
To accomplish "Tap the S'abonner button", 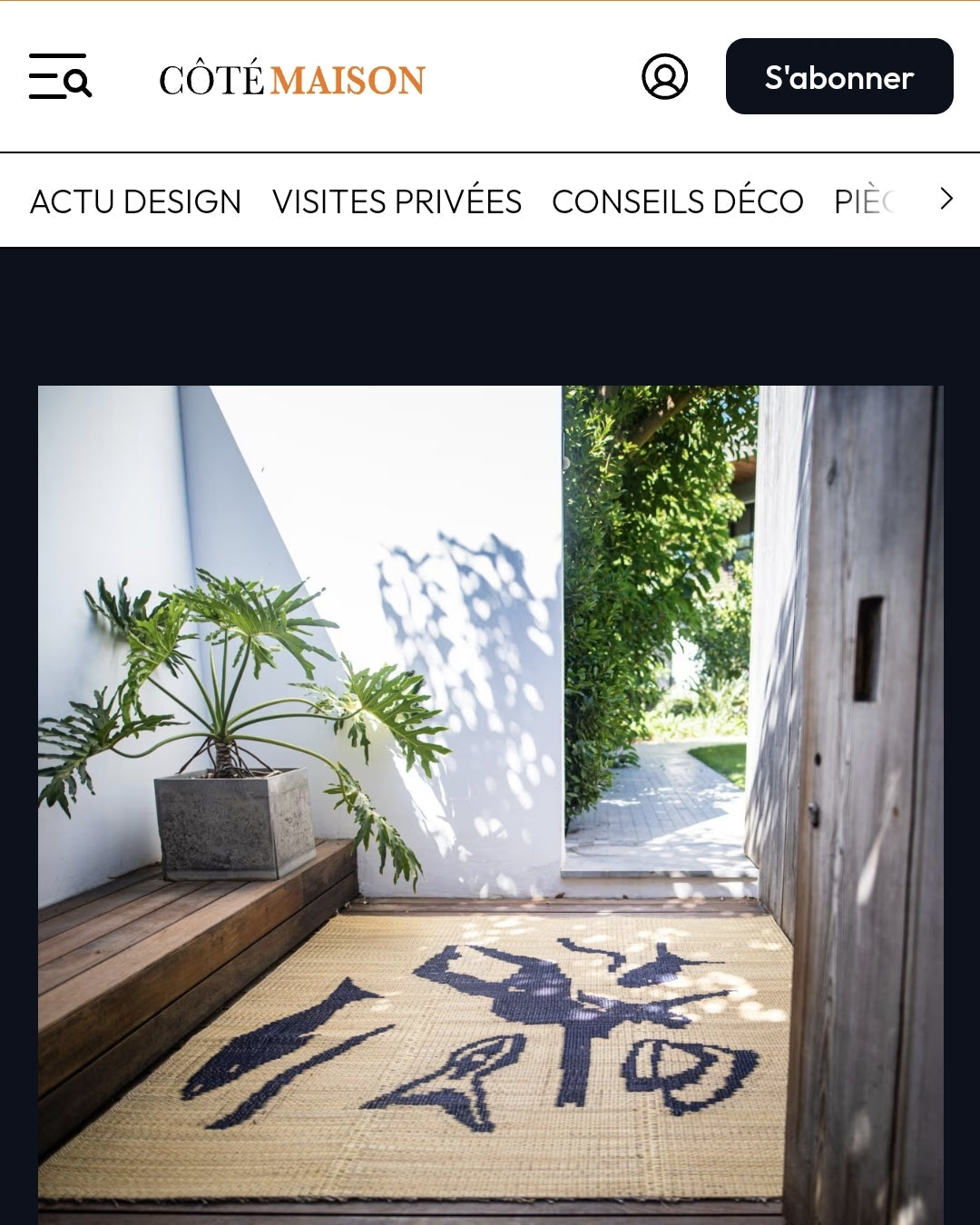I will click(839, 77).
